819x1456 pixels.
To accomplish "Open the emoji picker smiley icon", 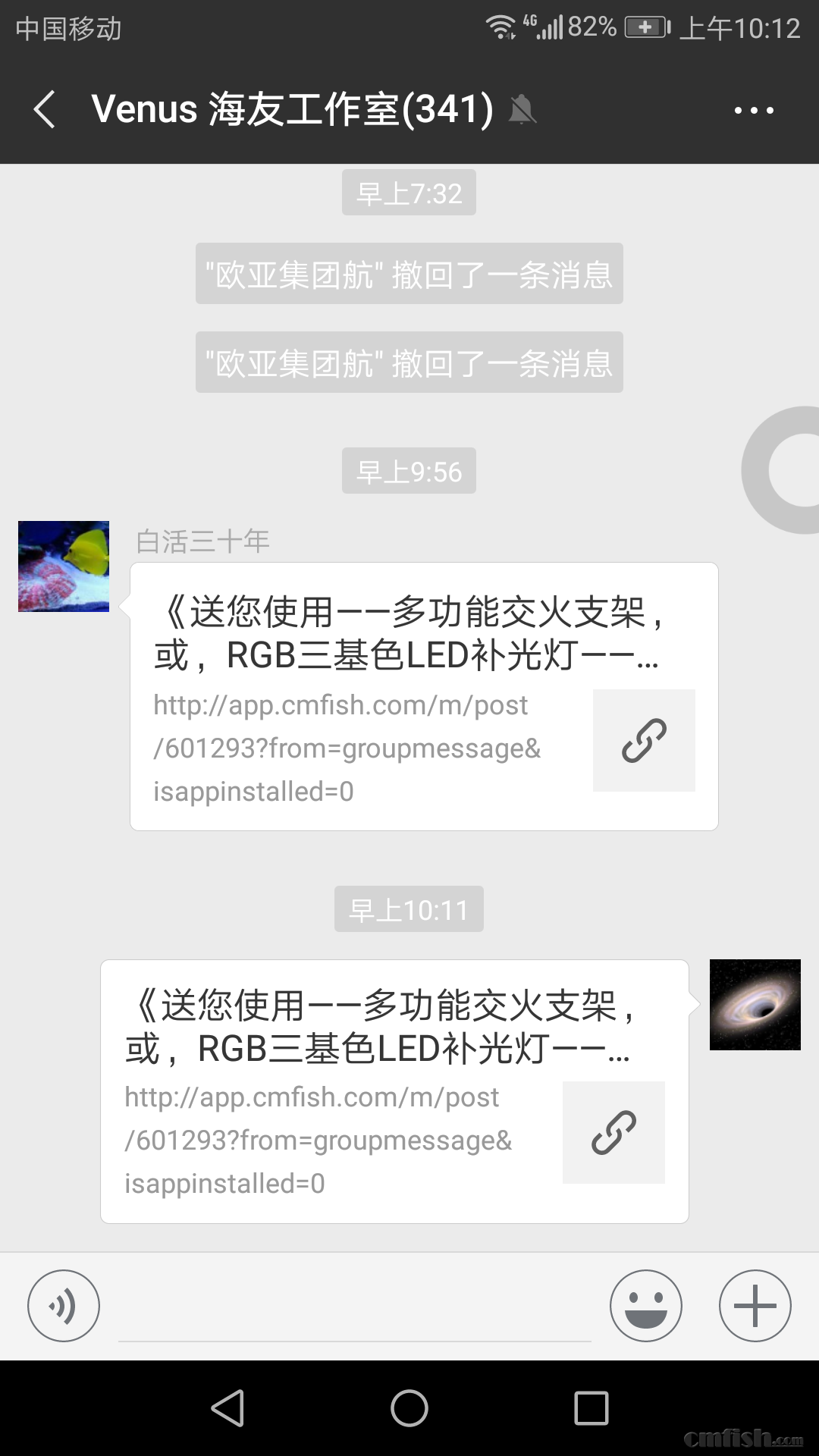I will [645, 1305].
